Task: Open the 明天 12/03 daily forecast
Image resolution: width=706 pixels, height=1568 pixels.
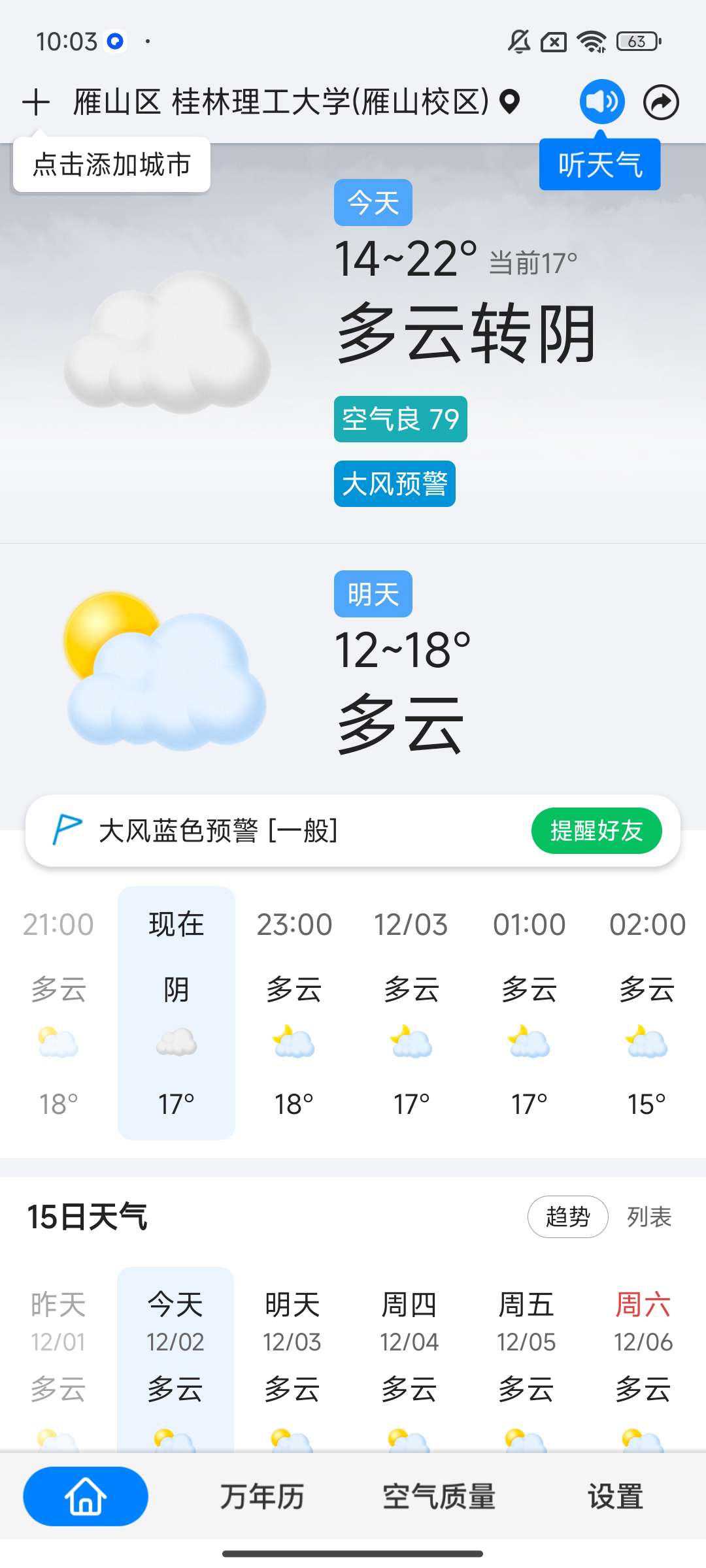Action: (292, 1346)
